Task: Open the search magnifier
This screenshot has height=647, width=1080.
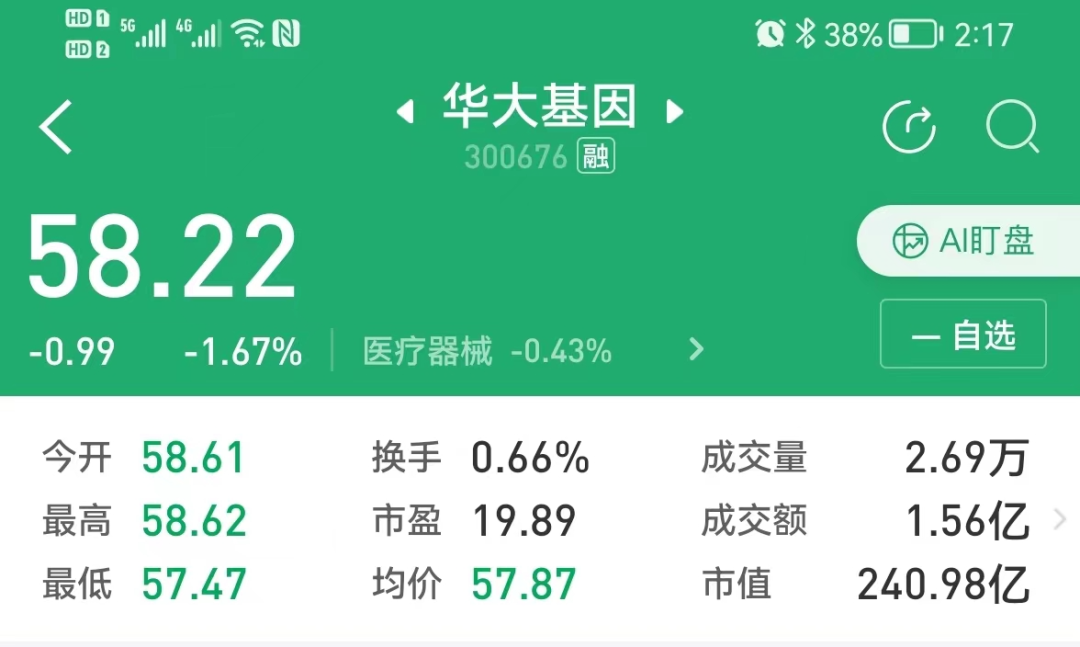Action: click(1012, 127)
